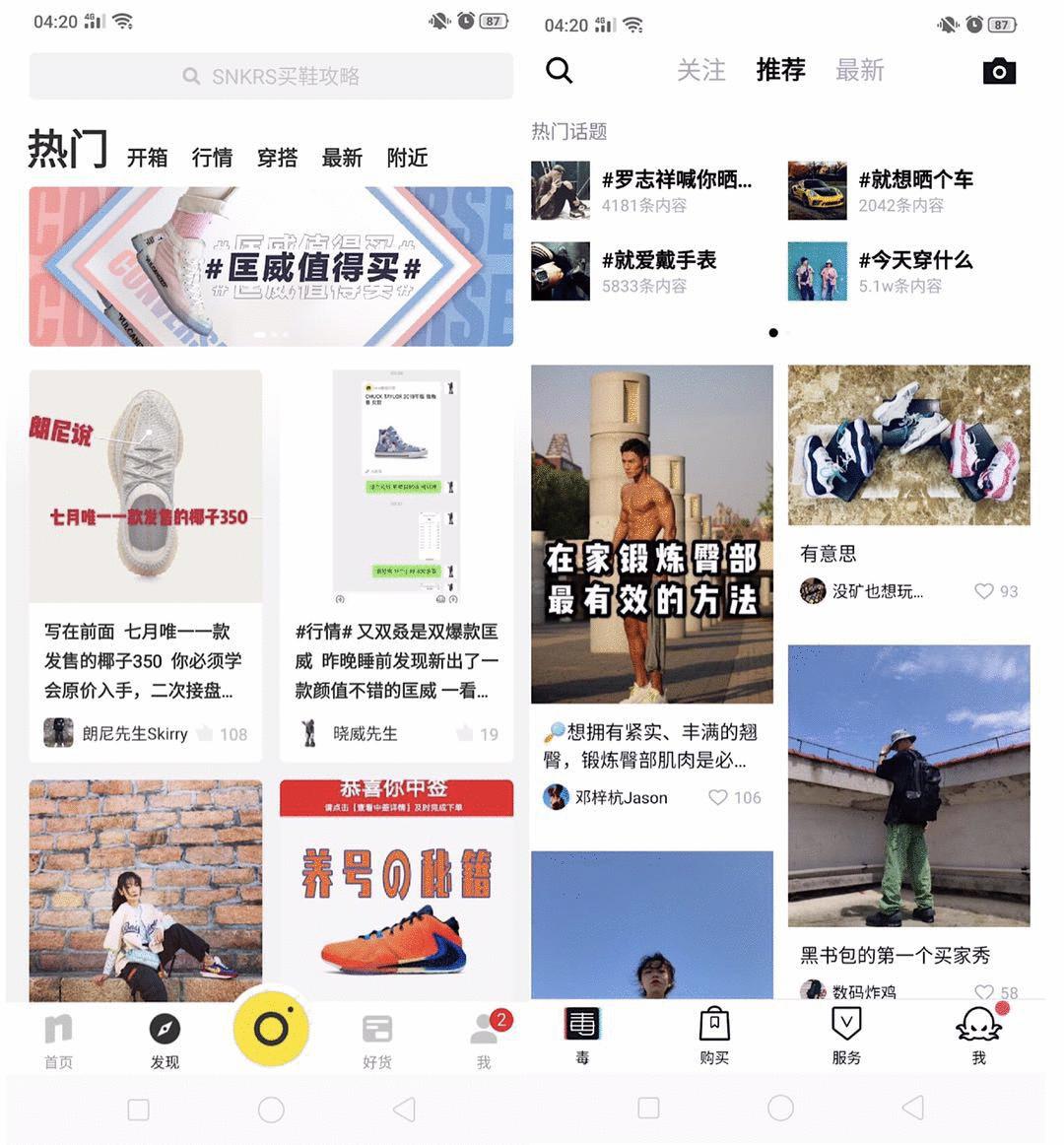Image resolution: width=1064 pixels, height=1145 pixels.
Task: Open the 关注 feed tab
Action: coord(701,70)
